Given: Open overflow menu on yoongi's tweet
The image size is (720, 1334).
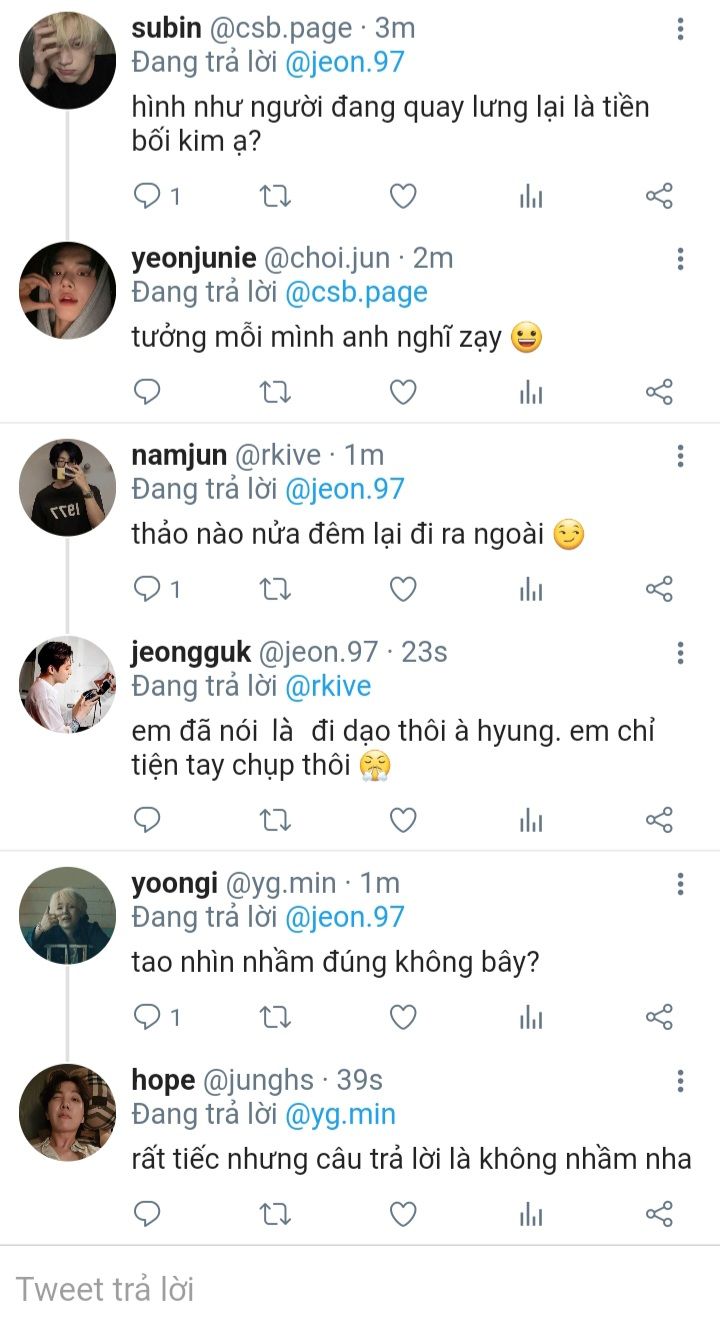Looking at the screenshot, I should click(680, 883).
